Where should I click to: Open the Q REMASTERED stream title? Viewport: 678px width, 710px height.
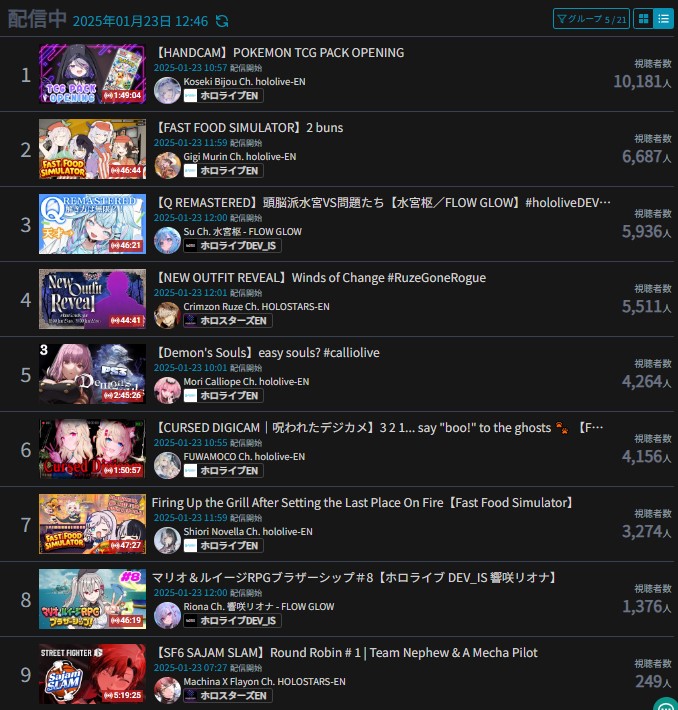click(380, 202)
